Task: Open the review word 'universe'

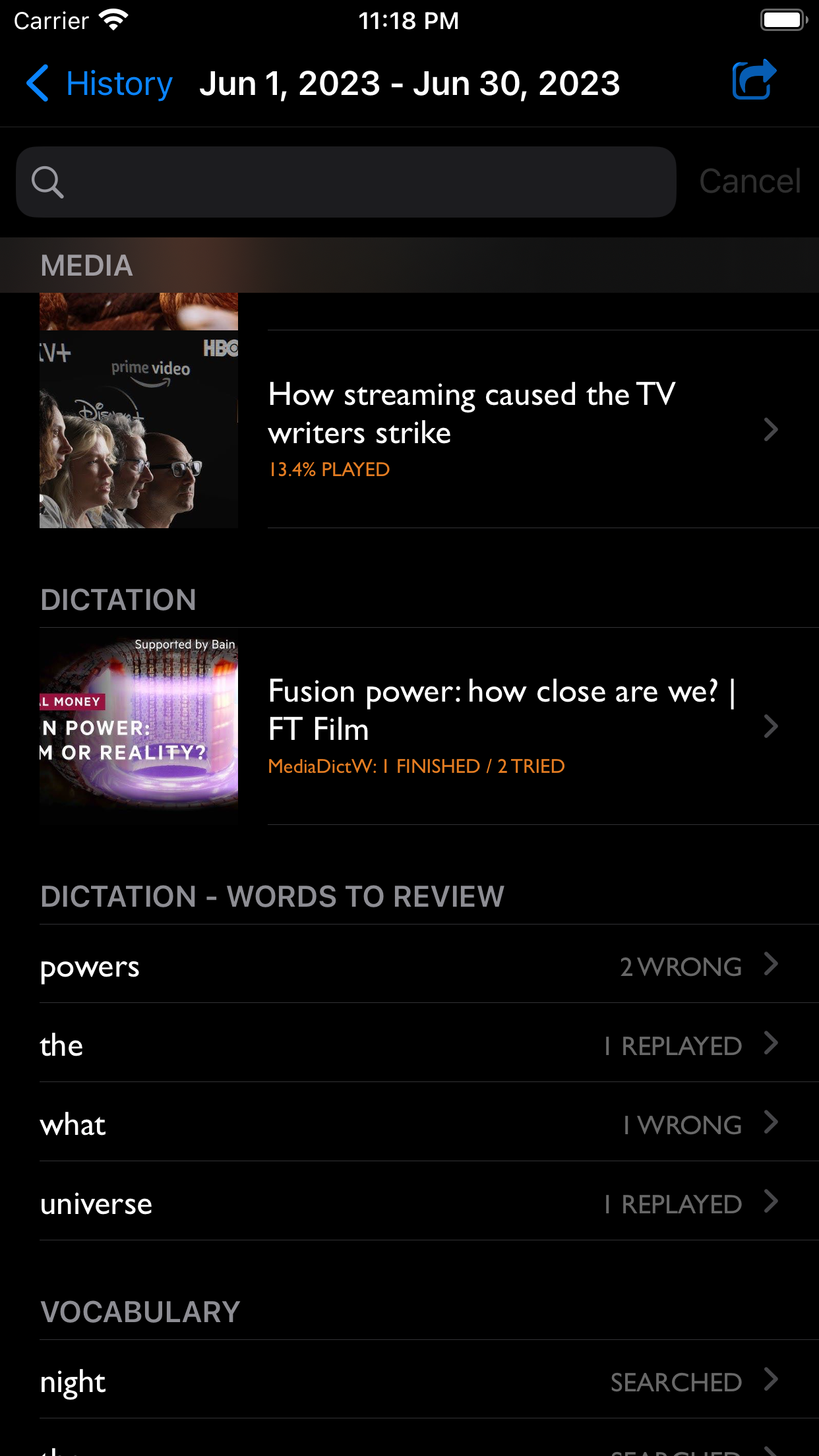Action: (409, 1203)
